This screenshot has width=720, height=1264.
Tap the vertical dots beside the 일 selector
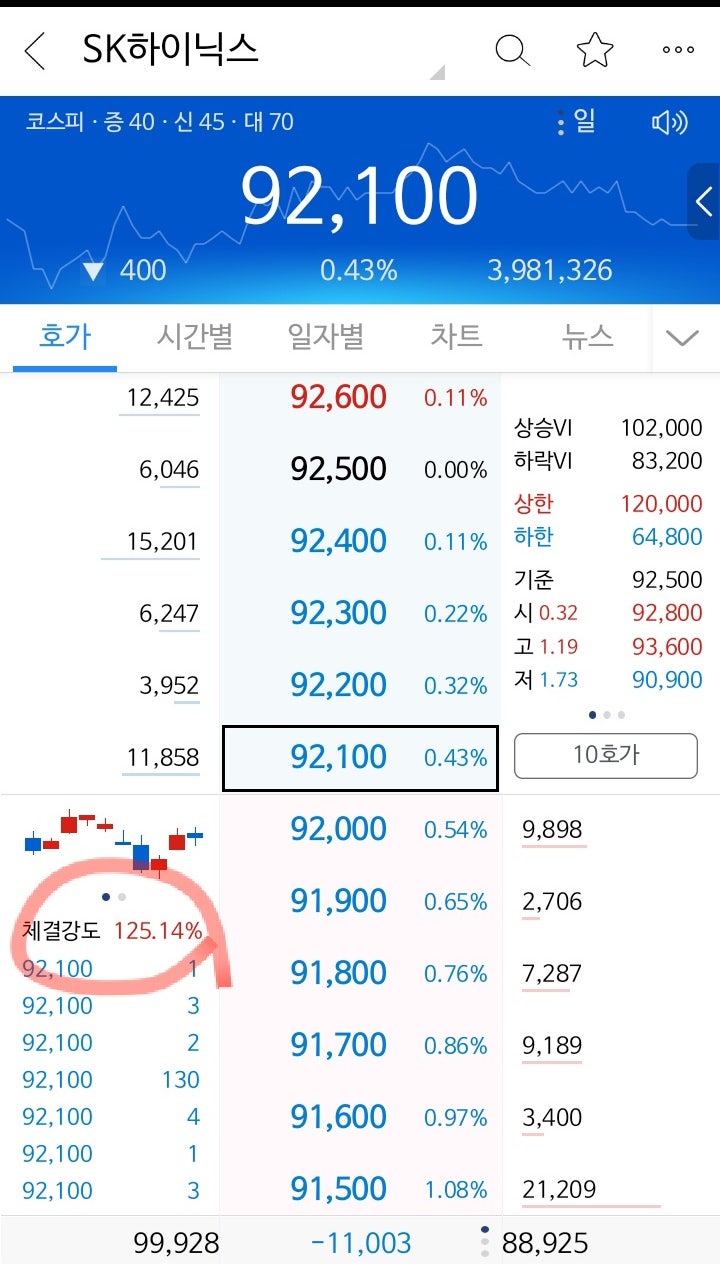point(561,121)
